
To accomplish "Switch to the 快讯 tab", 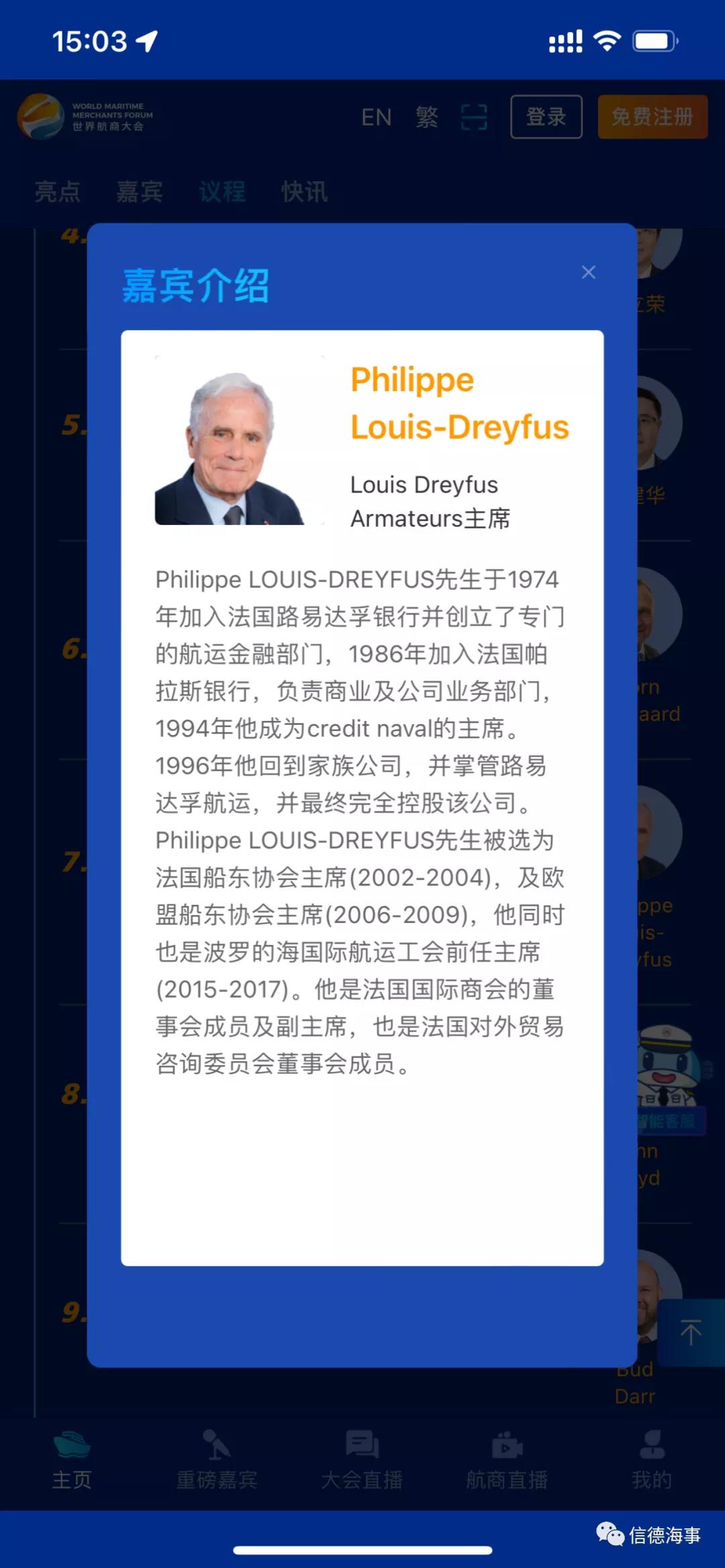I will click(x=305, y=192).
